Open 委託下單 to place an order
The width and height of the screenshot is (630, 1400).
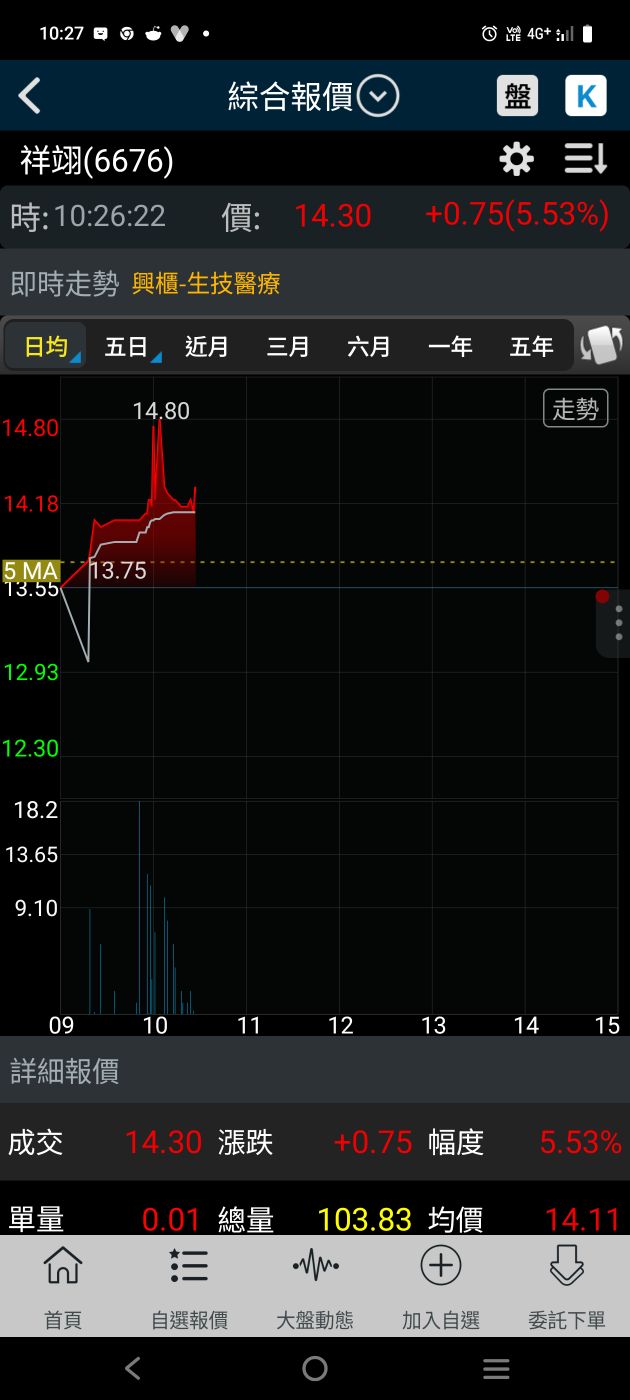point(567,1286)
